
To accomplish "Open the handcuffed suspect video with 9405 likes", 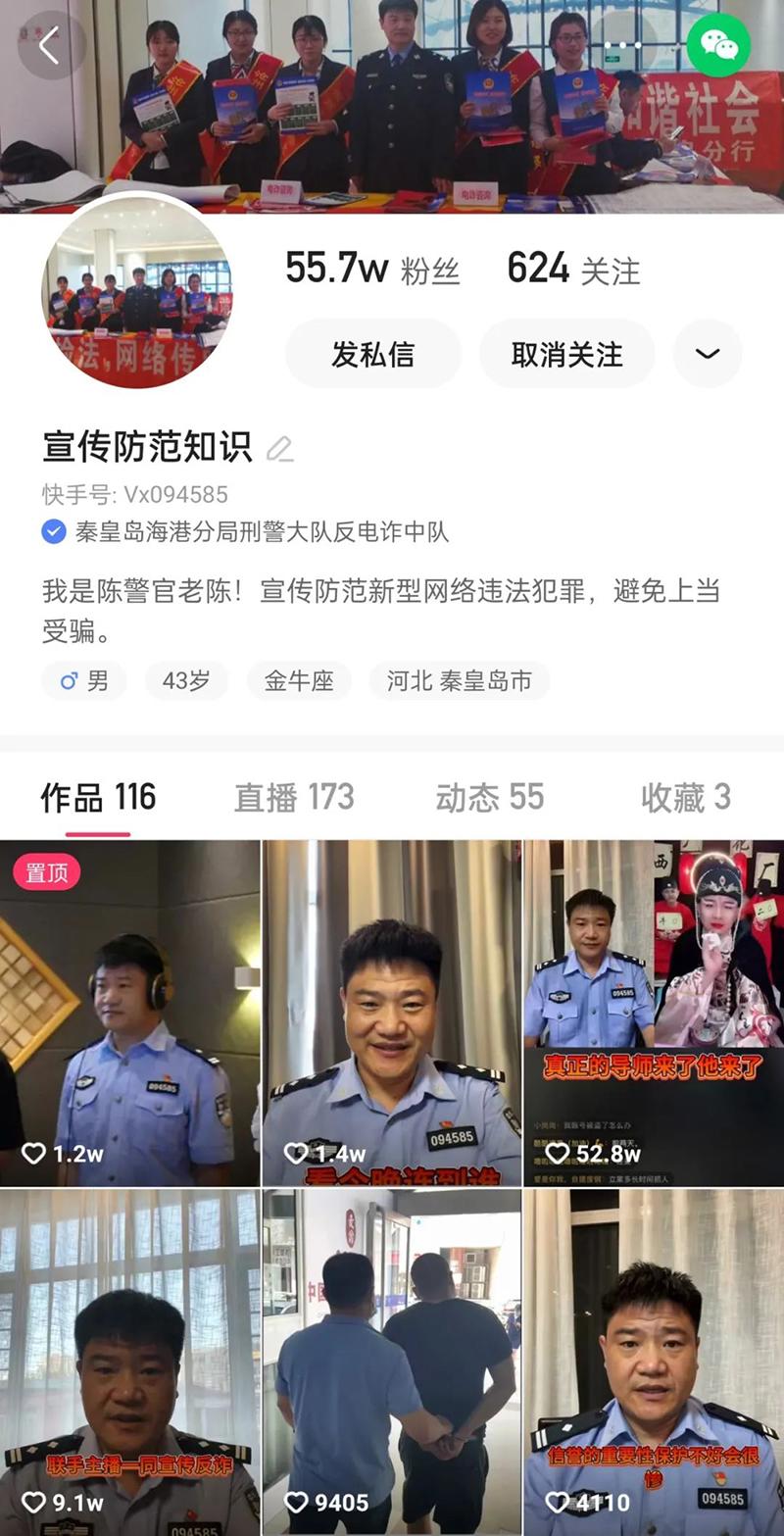I will (392, 1361).
